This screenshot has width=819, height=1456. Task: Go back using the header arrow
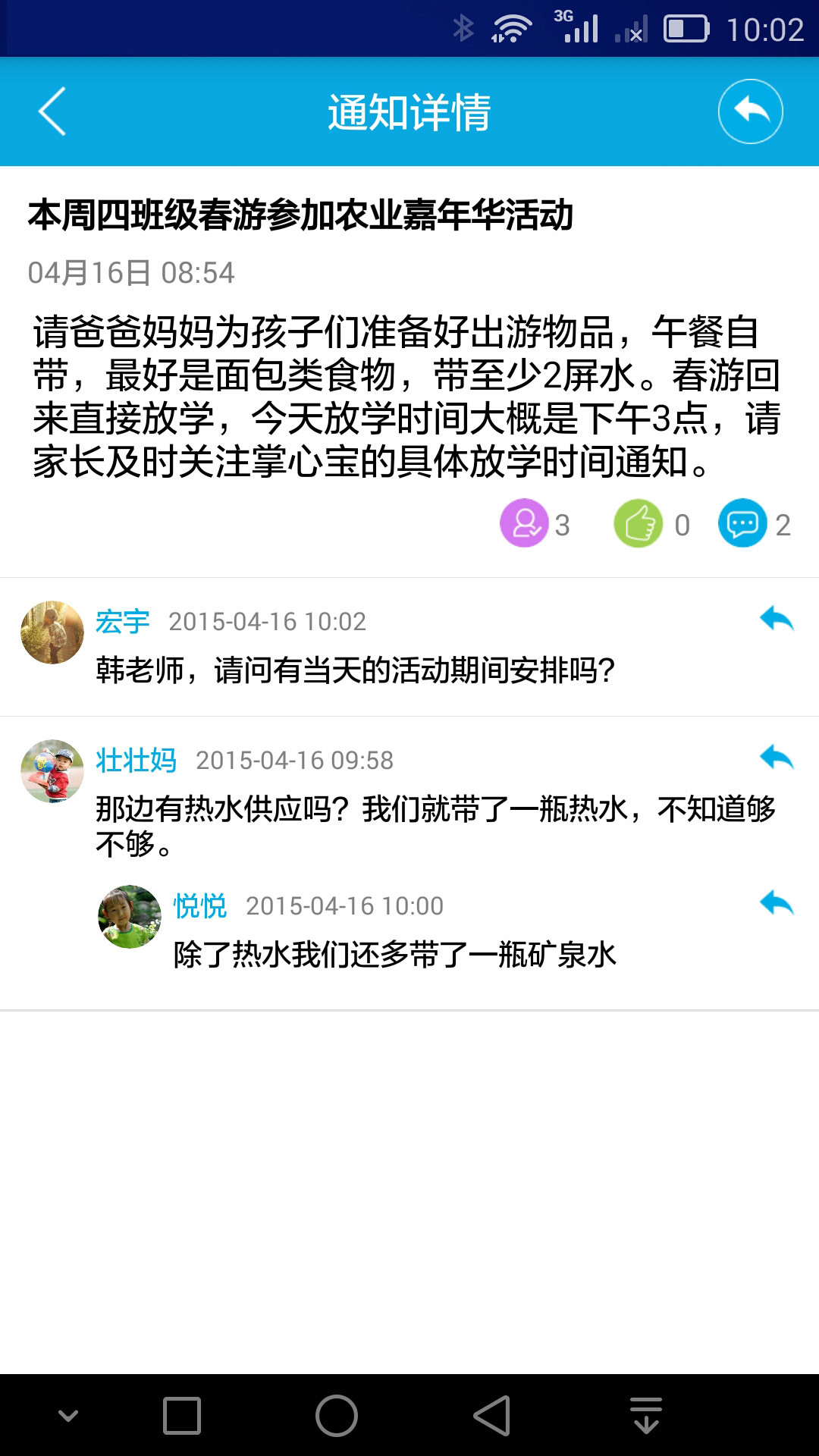(52, 111)
